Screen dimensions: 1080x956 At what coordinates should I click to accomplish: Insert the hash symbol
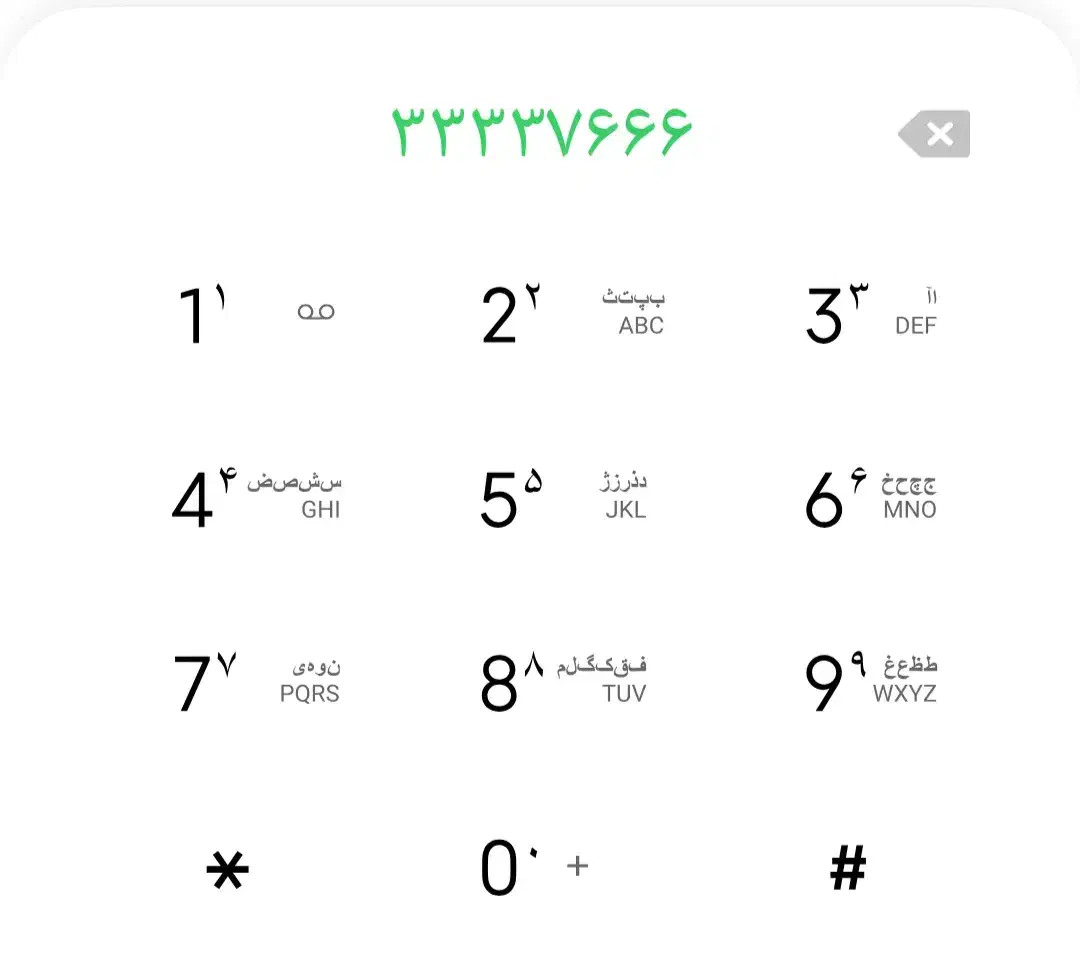click(848, 868)
